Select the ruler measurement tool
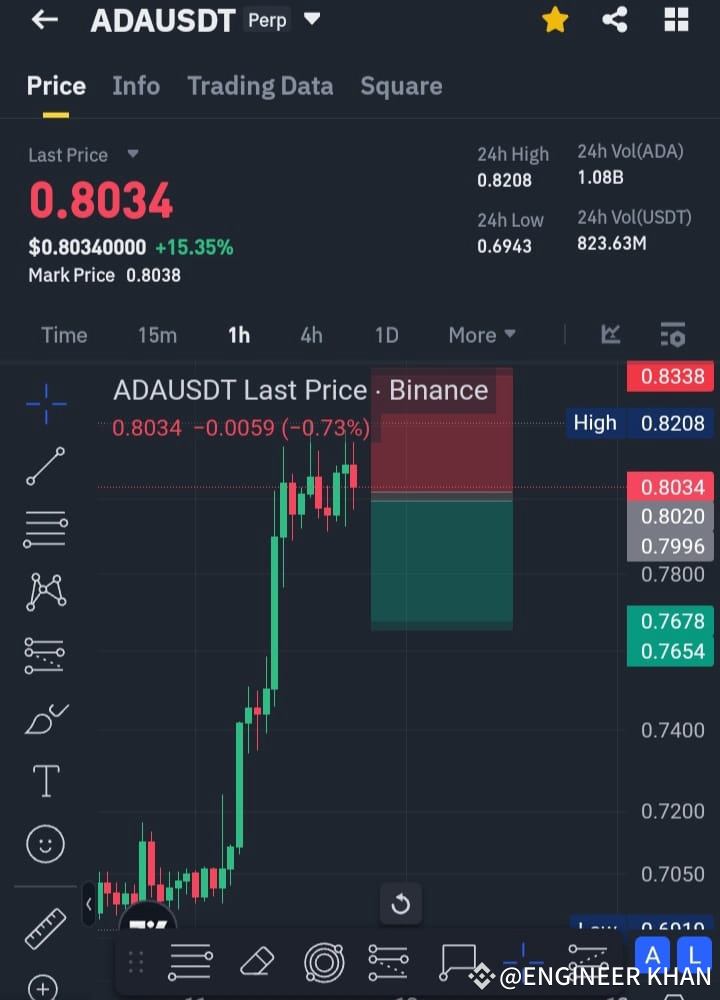720x1000 pixels. point(44,928)
